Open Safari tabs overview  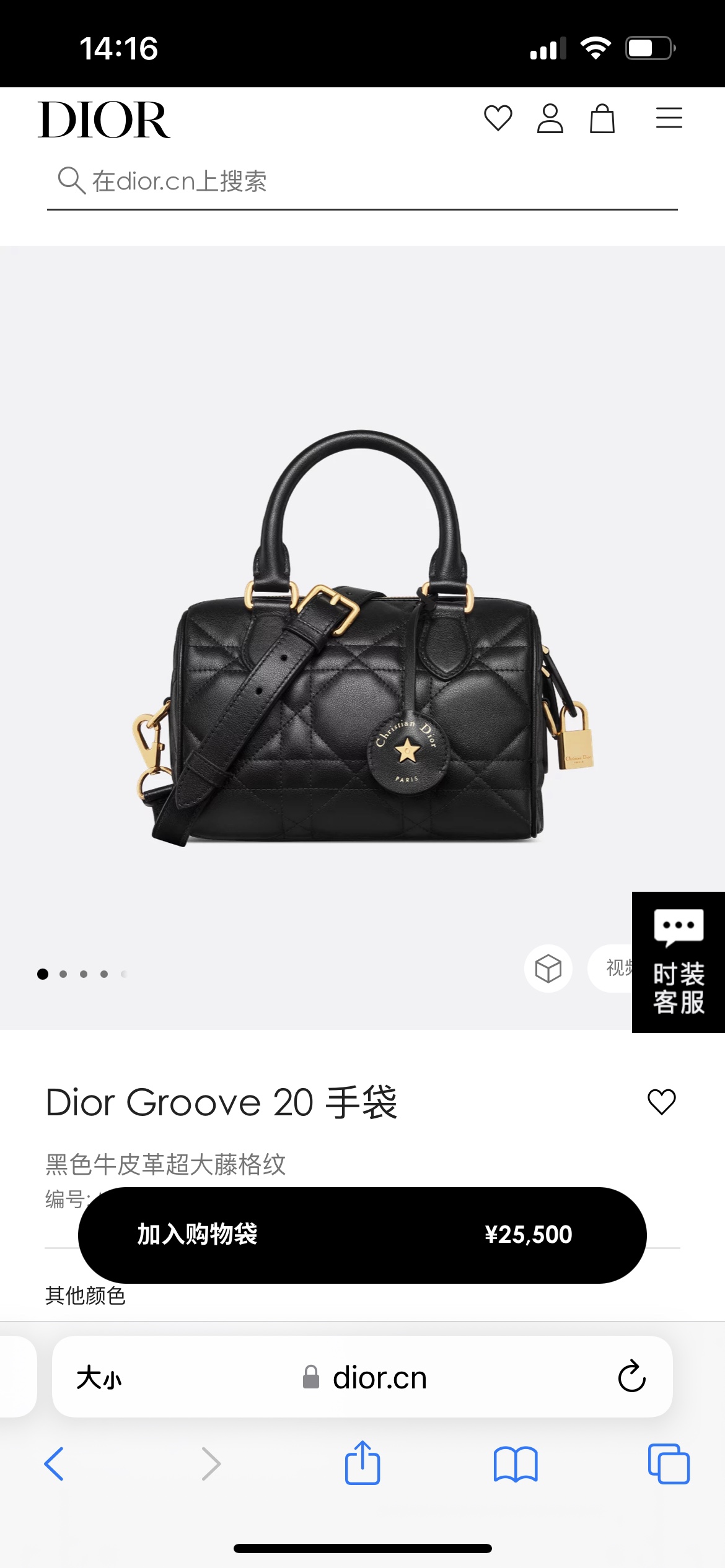tap(668, 1464)
